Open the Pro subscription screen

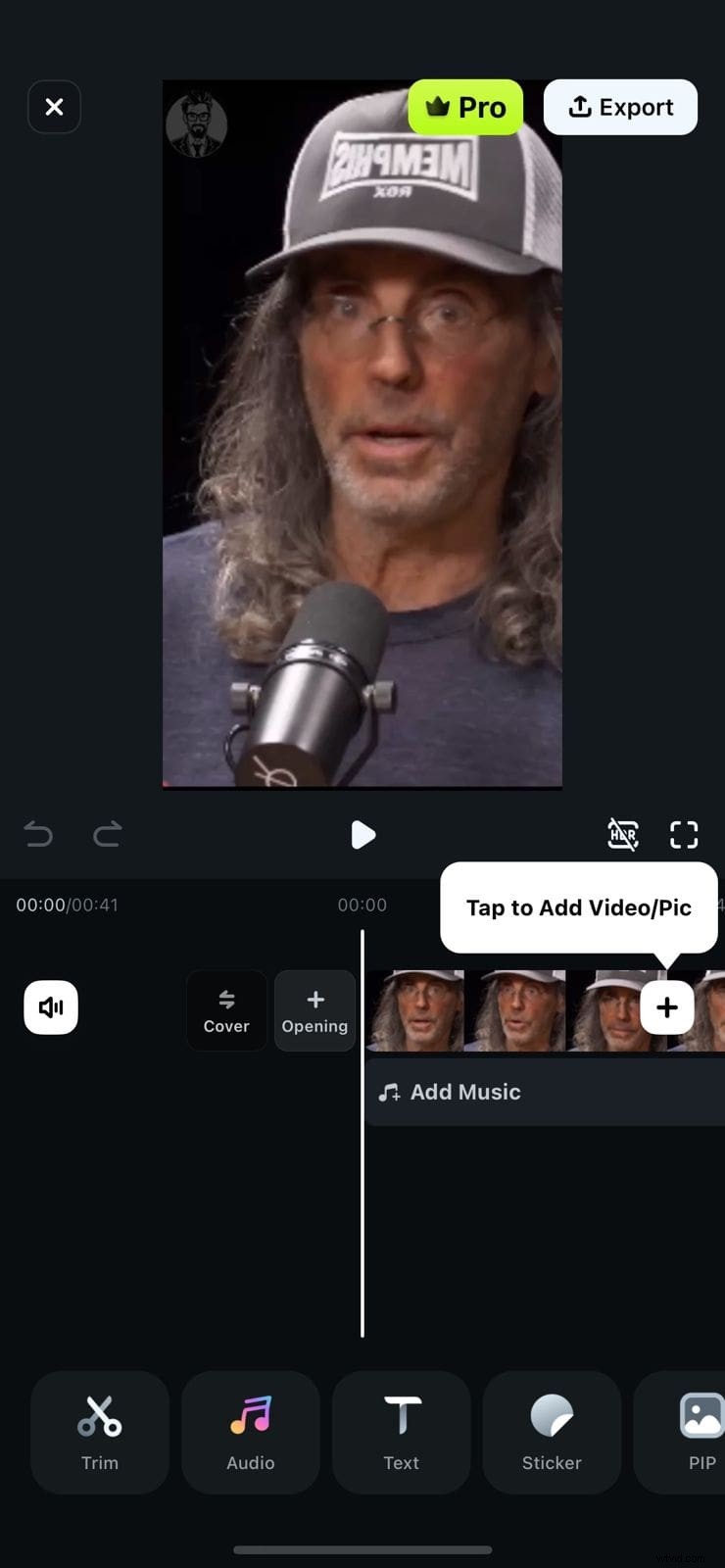coord(465,107)
